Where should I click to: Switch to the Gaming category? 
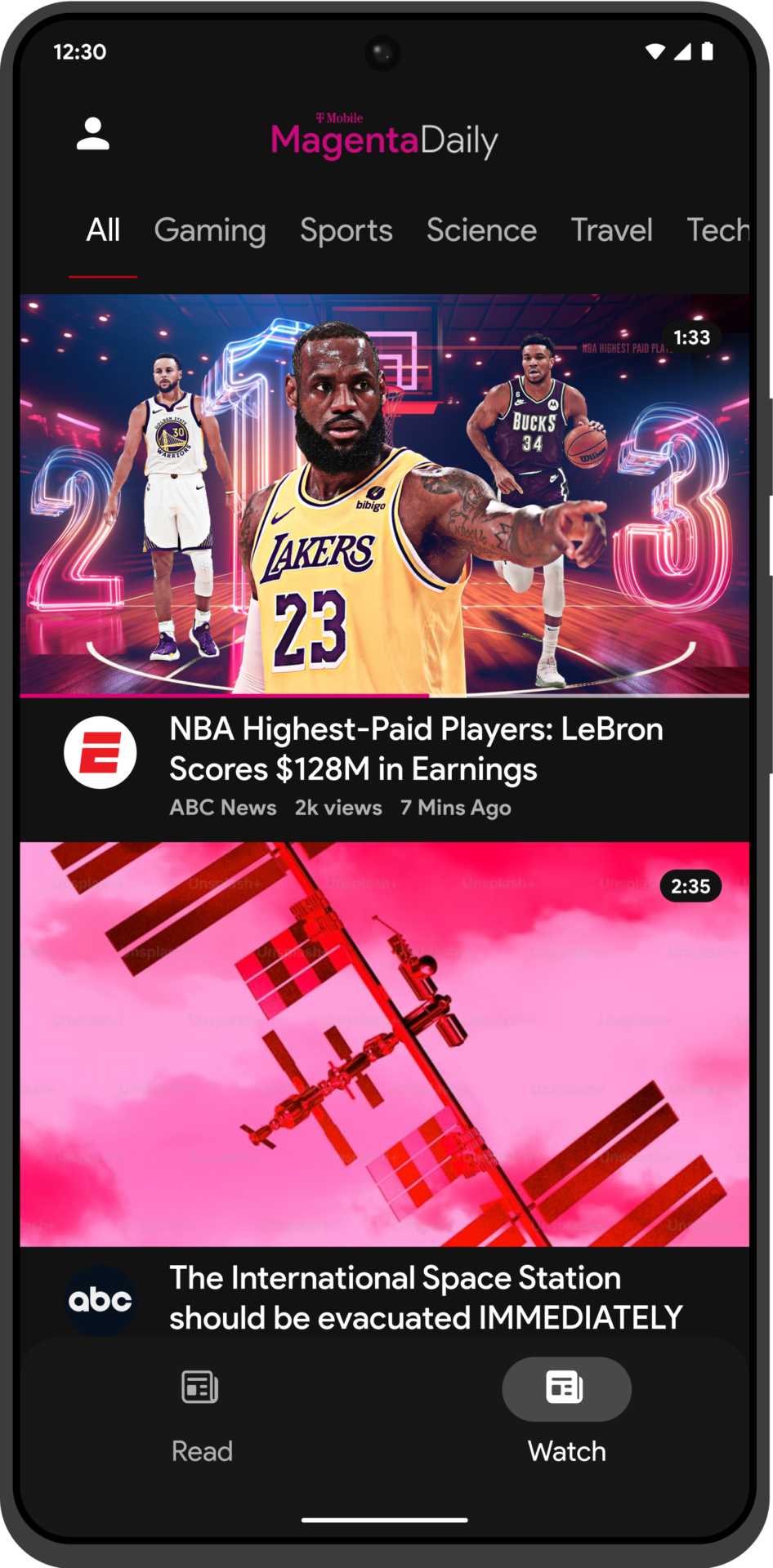210,230
